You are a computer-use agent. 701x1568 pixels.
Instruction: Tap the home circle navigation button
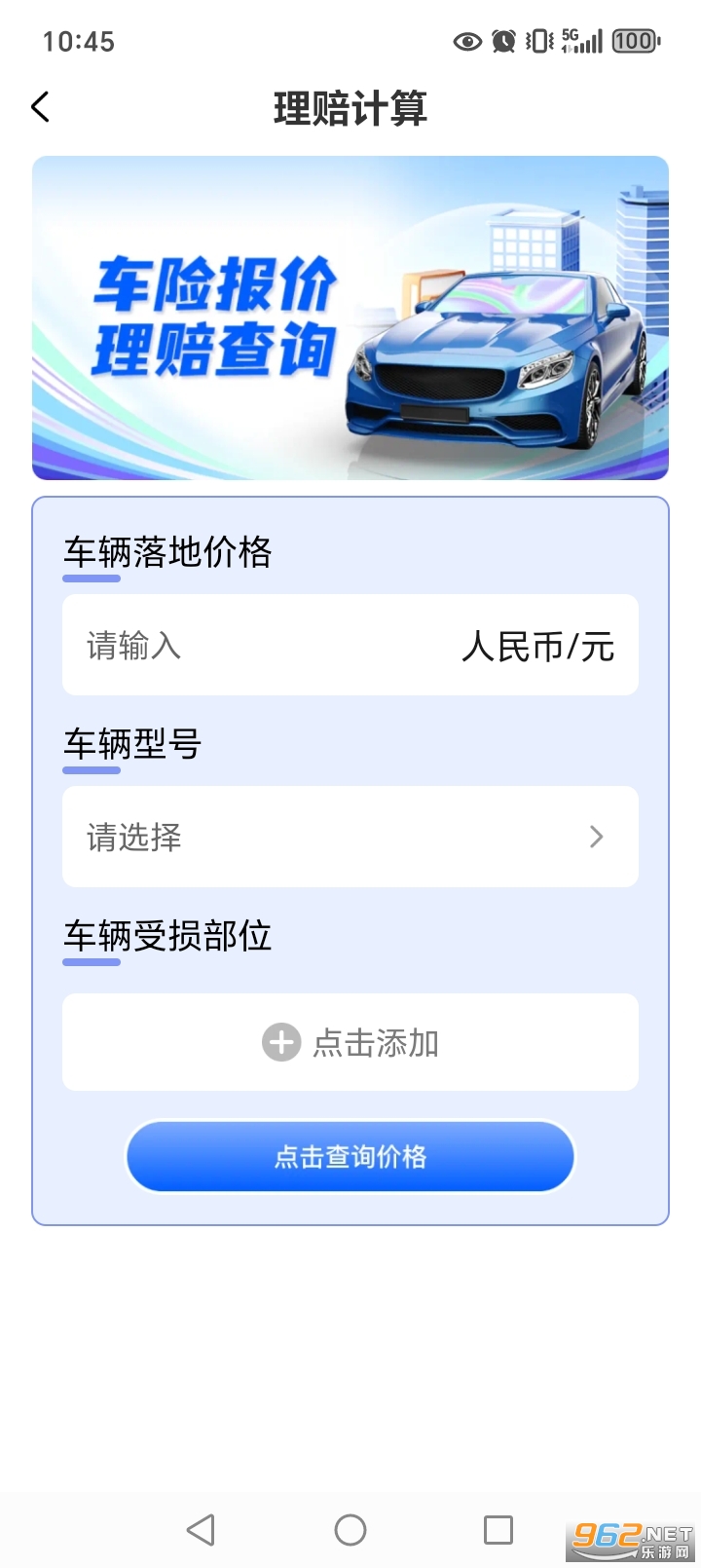click(x=350, y=1529)
